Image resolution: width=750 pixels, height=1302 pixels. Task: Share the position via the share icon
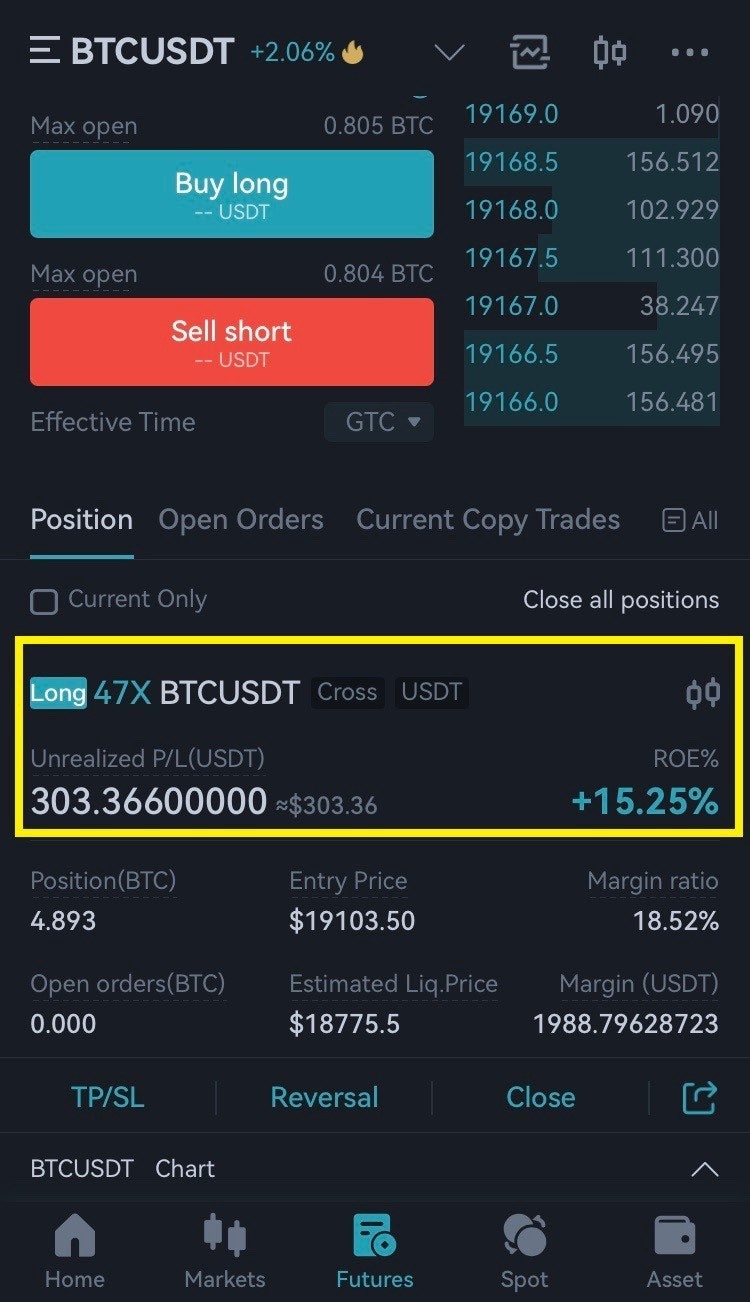point(699,1097)
